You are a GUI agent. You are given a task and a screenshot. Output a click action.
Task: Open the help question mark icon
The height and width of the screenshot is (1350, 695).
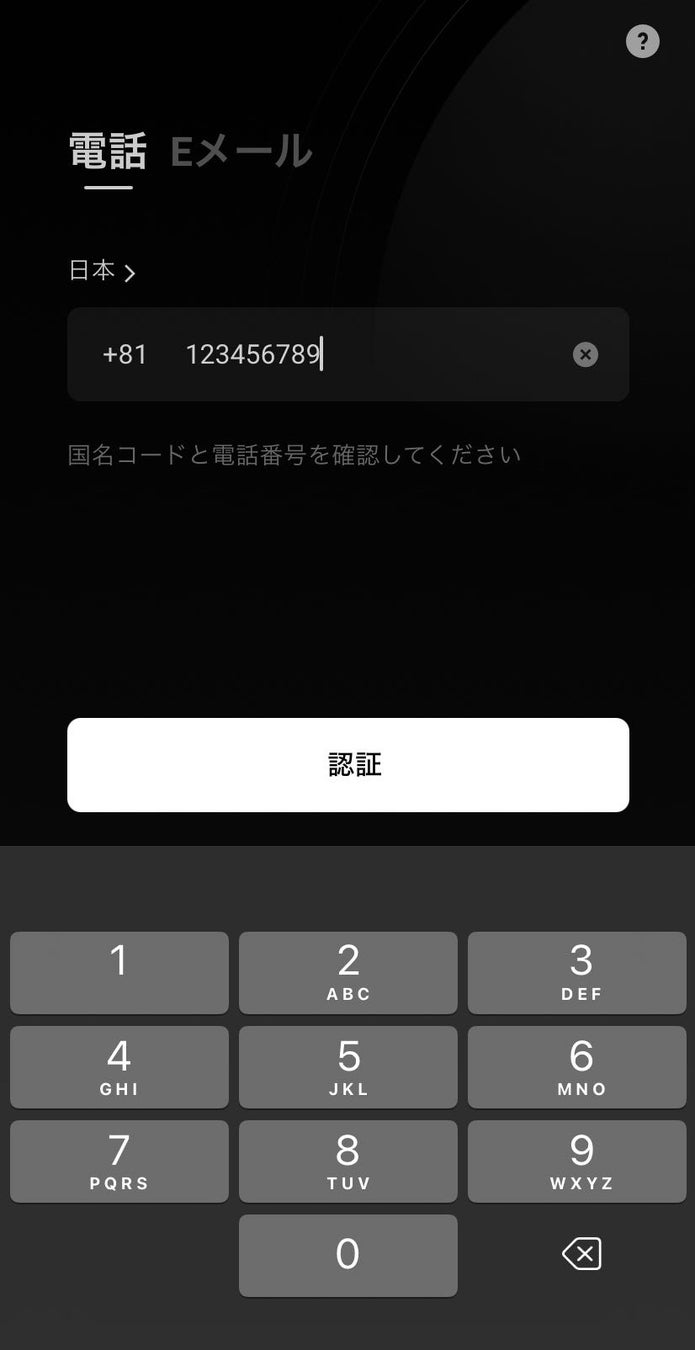click(642, 41)
